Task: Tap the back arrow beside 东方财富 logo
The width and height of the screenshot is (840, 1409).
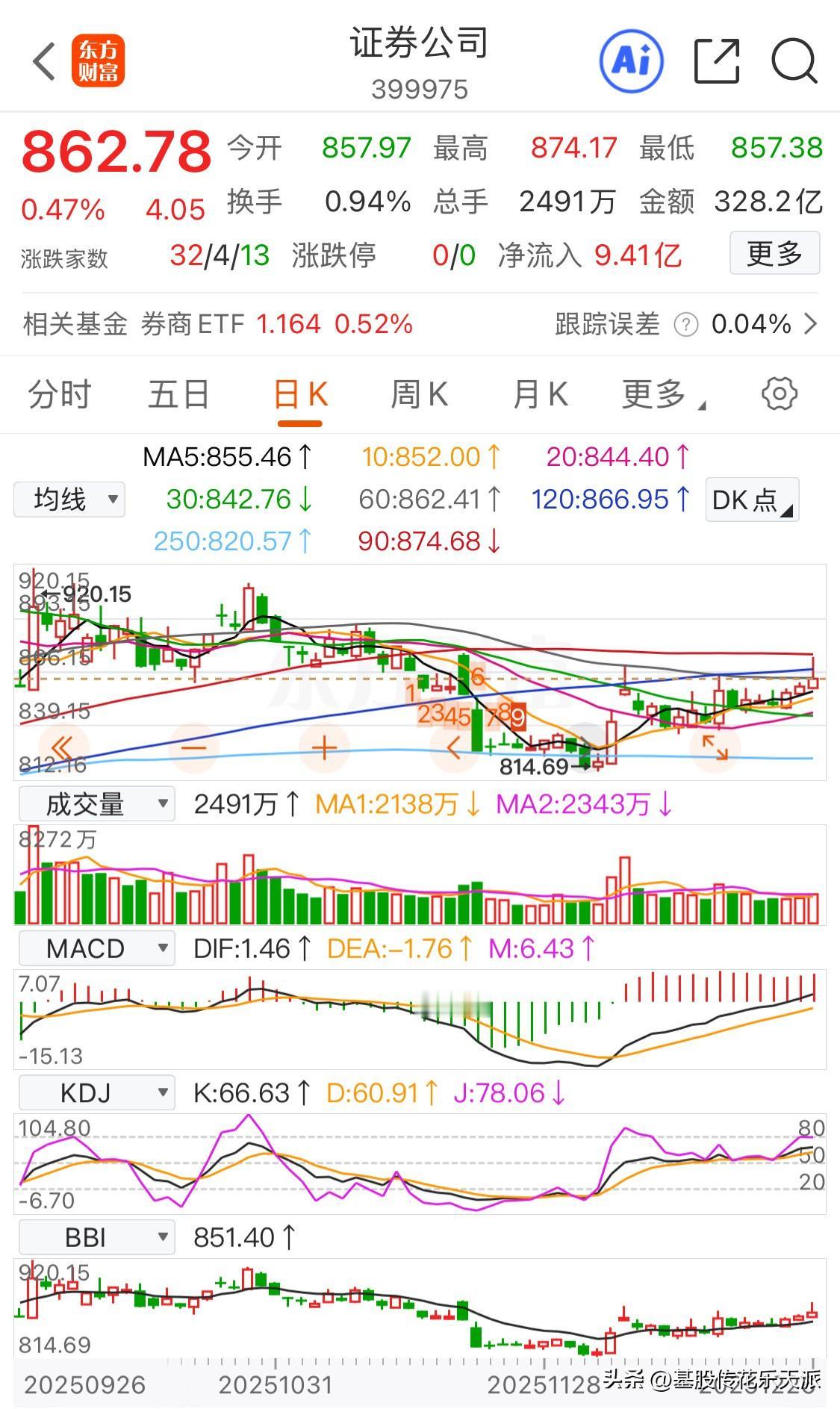Action: (43, 60)
